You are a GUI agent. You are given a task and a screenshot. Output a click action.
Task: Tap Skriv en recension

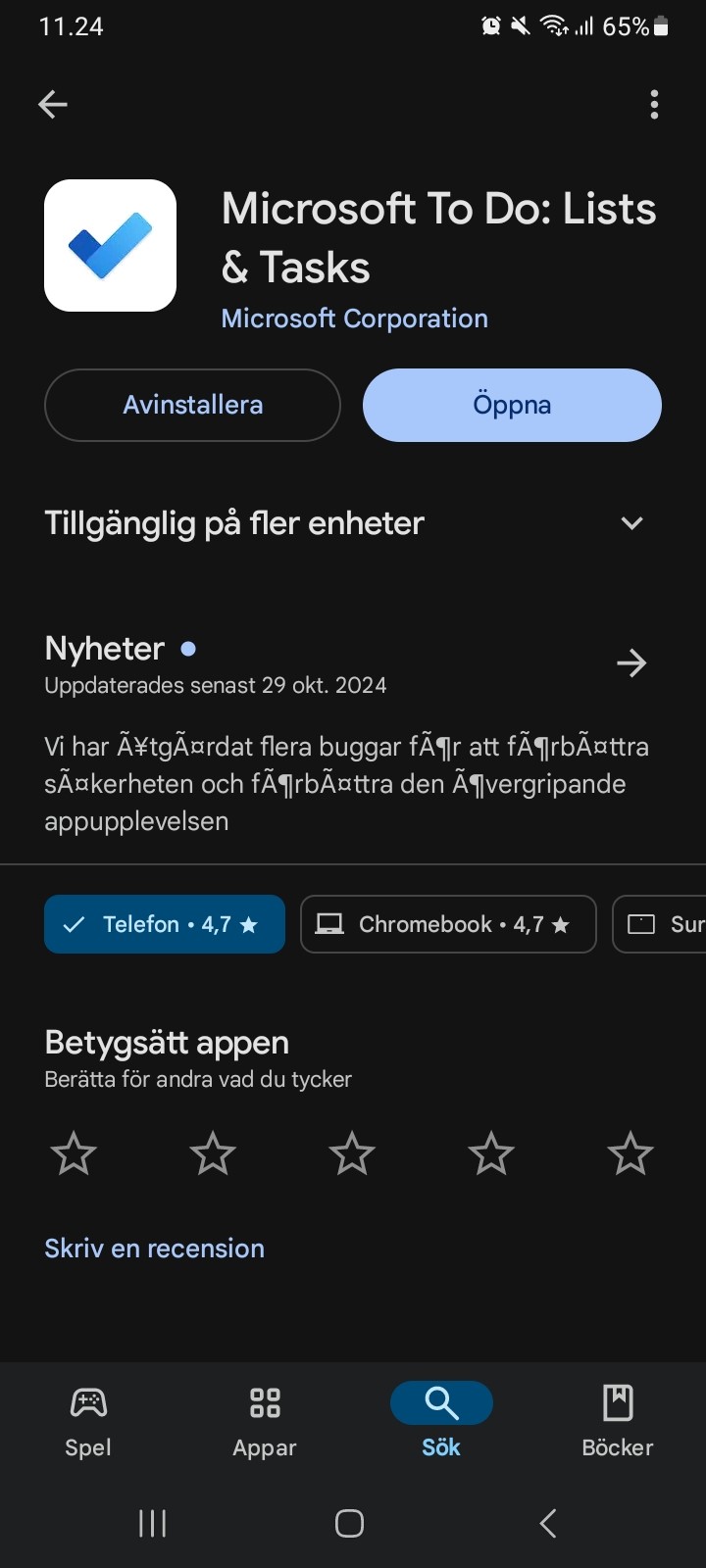click(x=154, y=1249)
